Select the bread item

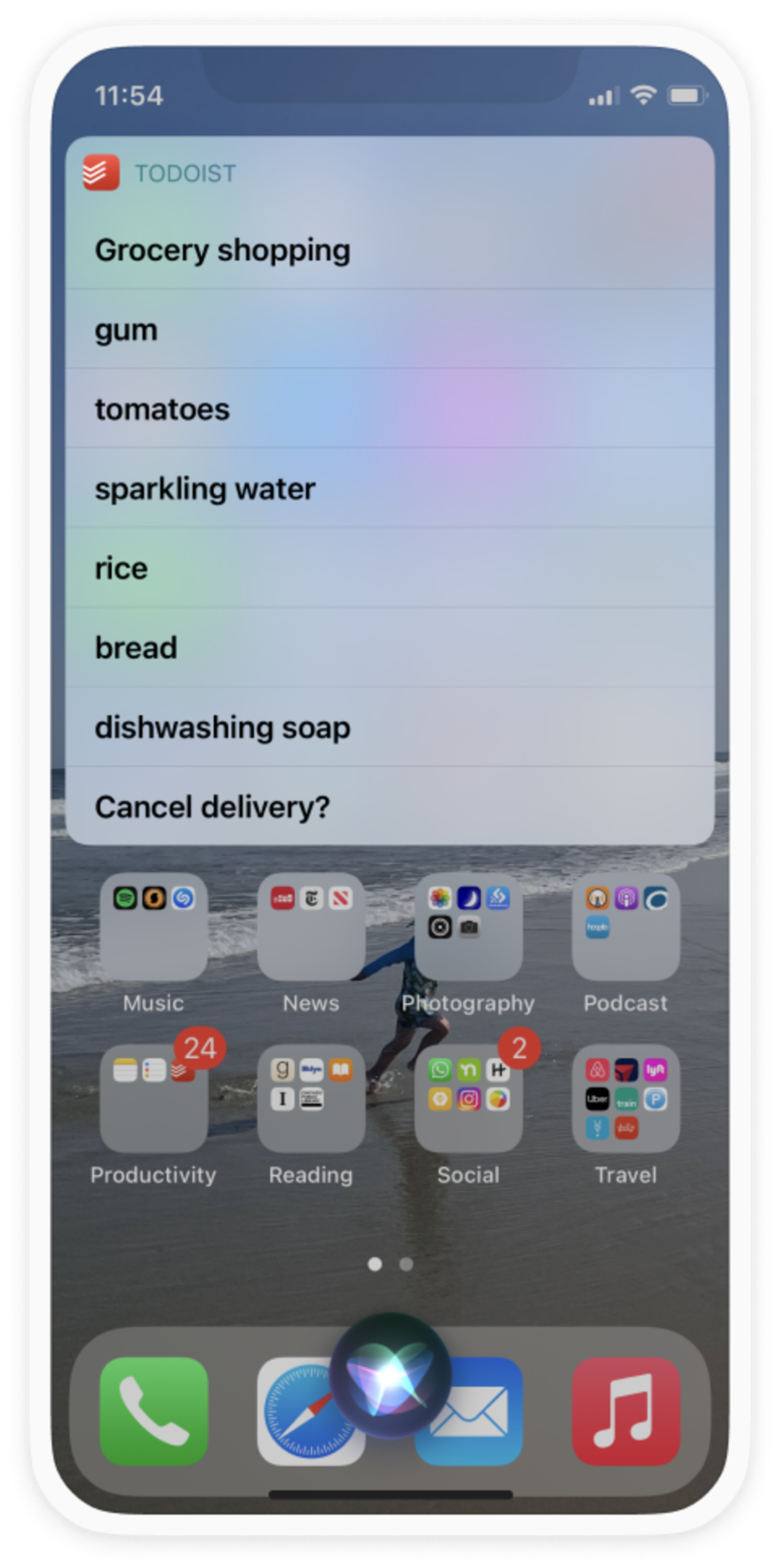pos(390,647)
